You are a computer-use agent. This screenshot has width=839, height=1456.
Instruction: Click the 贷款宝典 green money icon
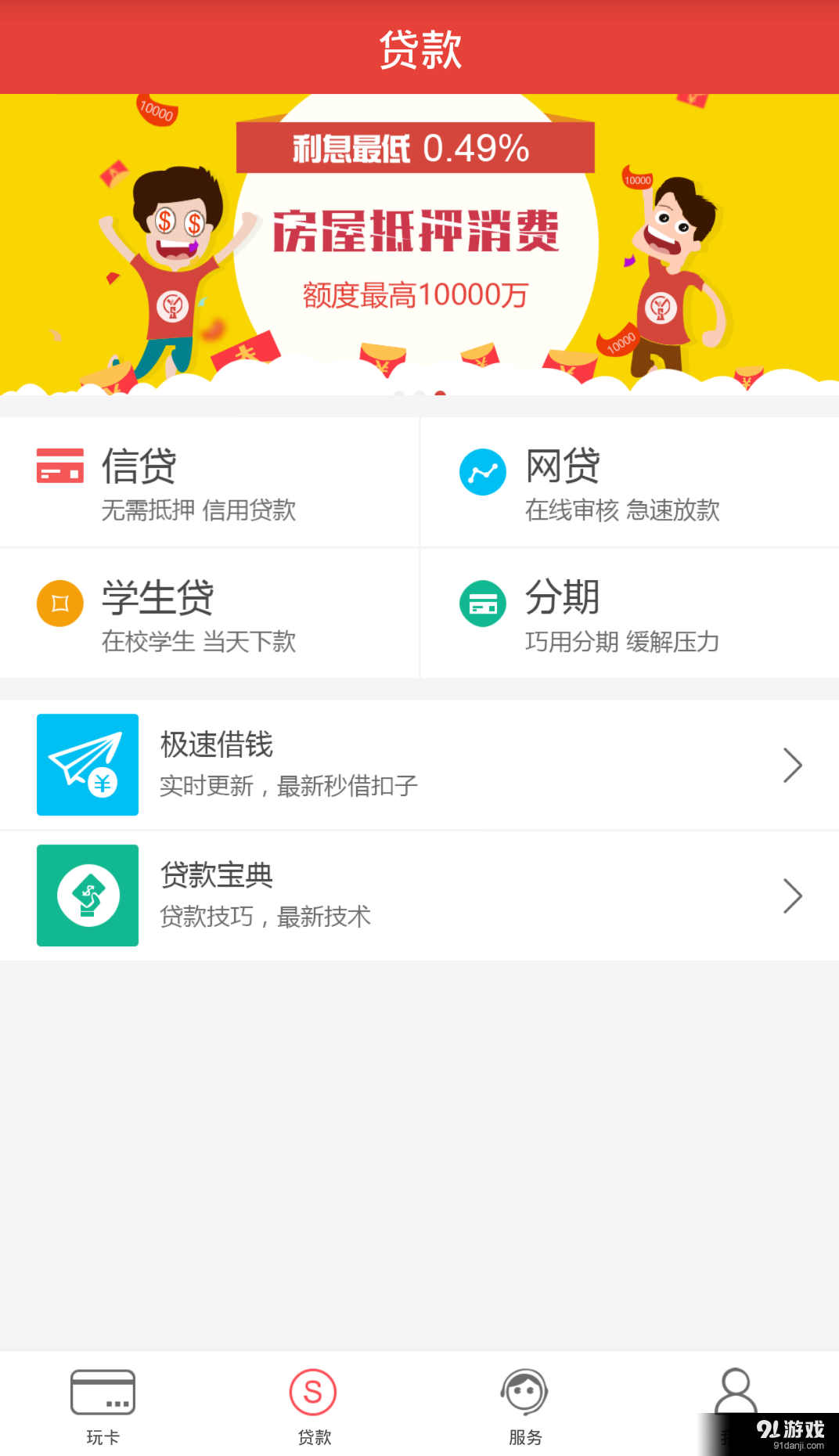[x=87, y=896]
